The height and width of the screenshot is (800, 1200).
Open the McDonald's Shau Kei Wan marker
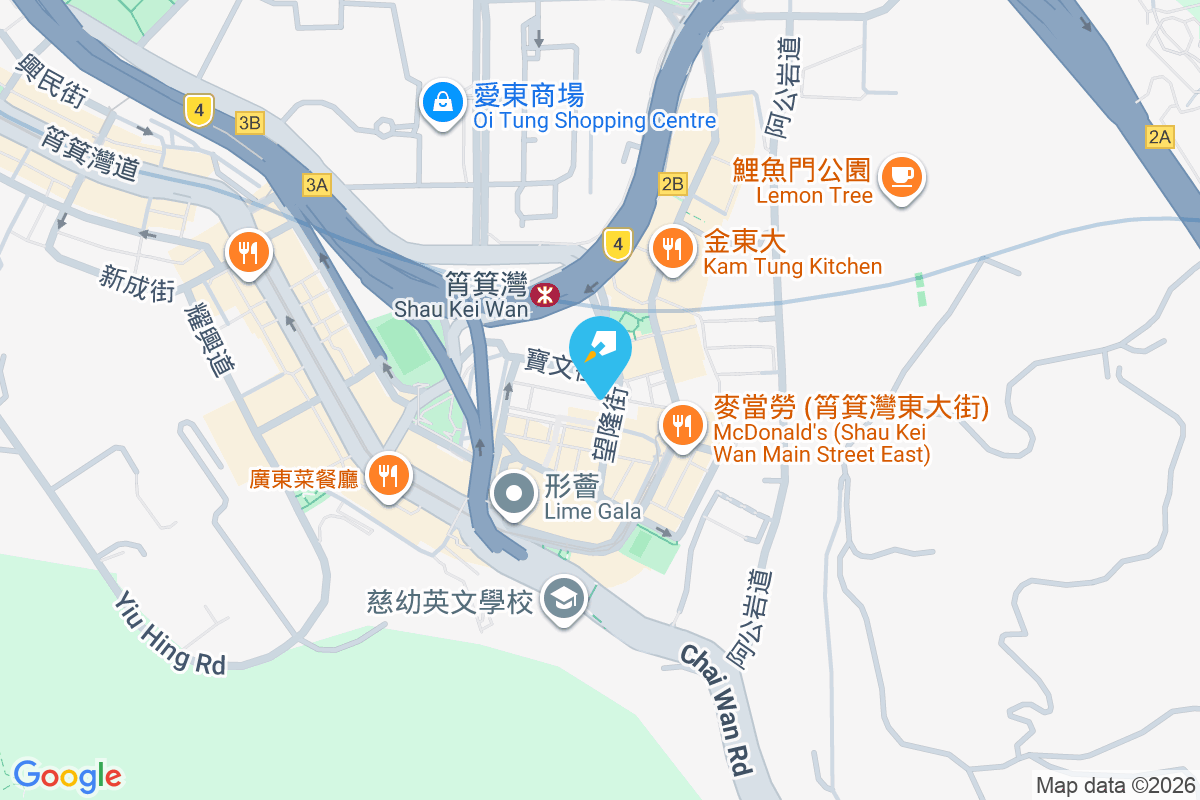tap(682, 427)
